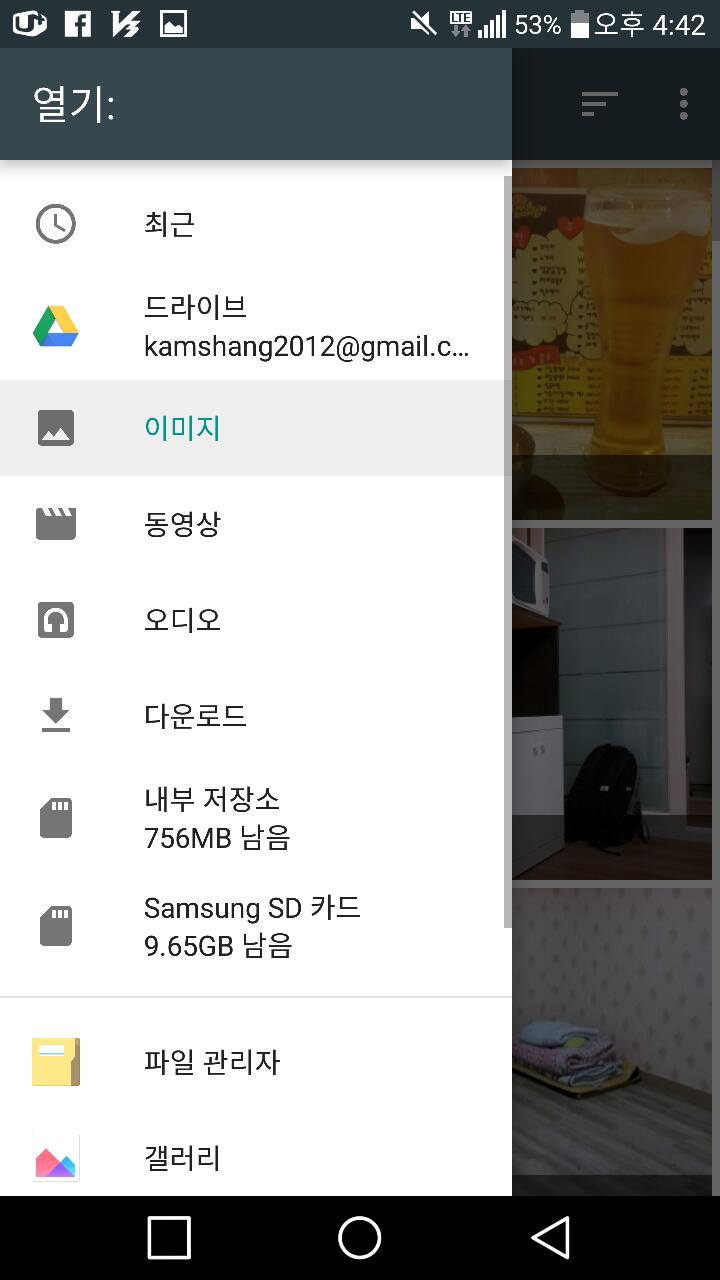
Task: Open the sort options icon
Action: pyautogui.click(x=599, y=104)
